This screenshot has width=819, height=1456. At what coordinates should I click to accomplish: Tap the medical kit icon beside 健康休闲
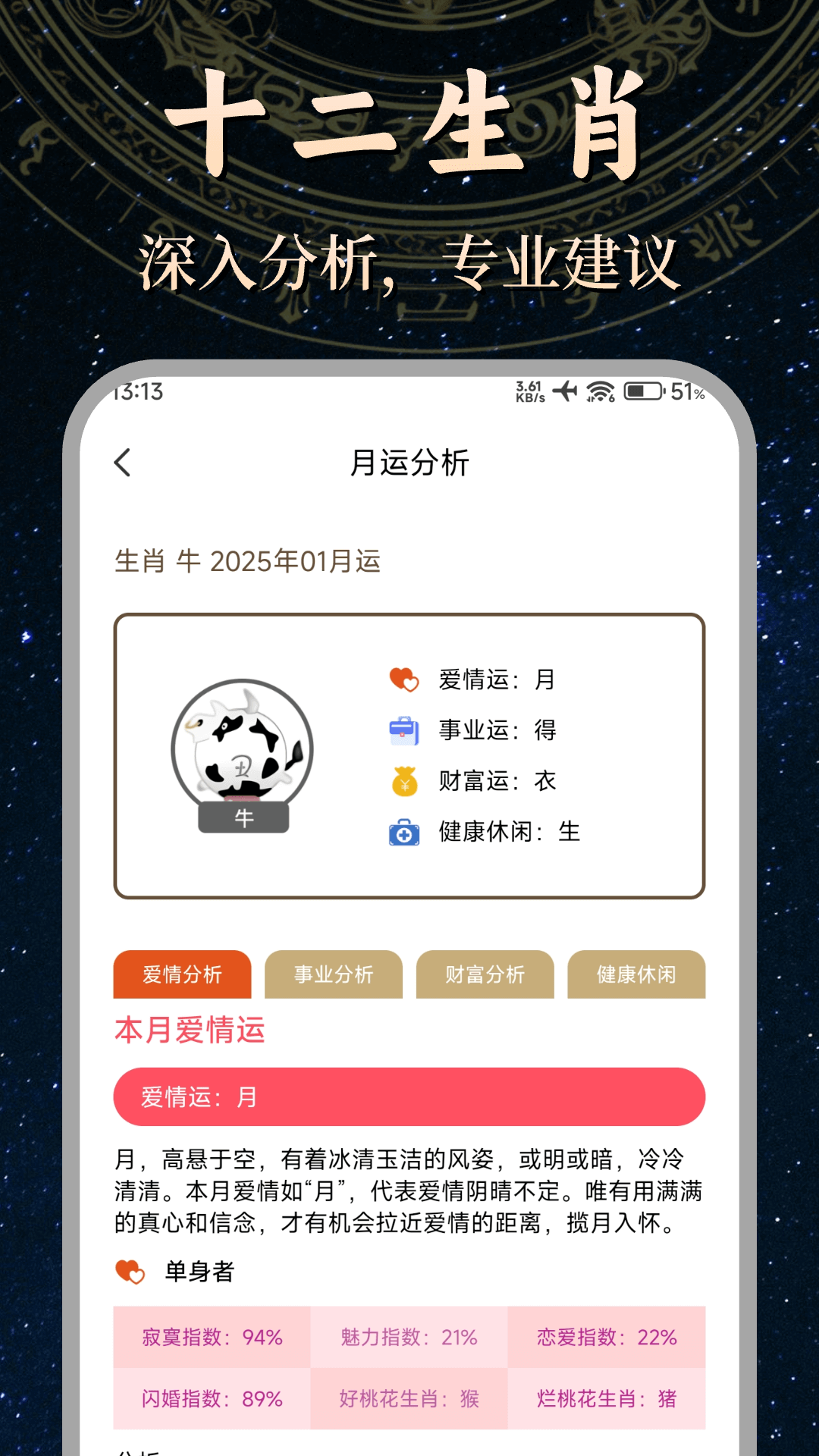(x=406, y=832)
